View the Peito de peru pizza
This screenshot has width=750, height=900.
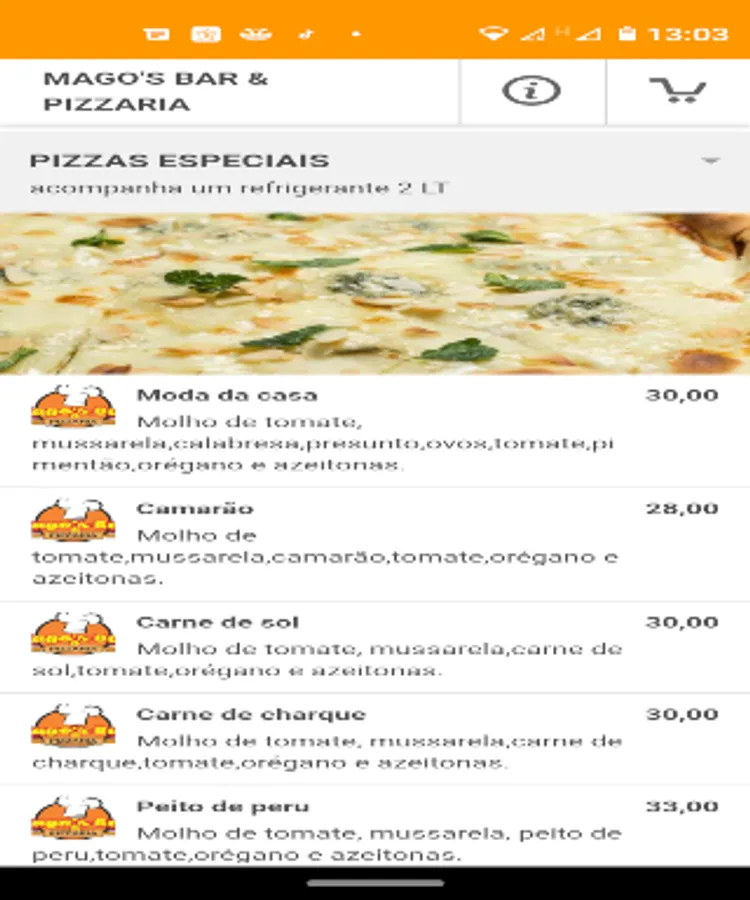[x=375, y=828]
